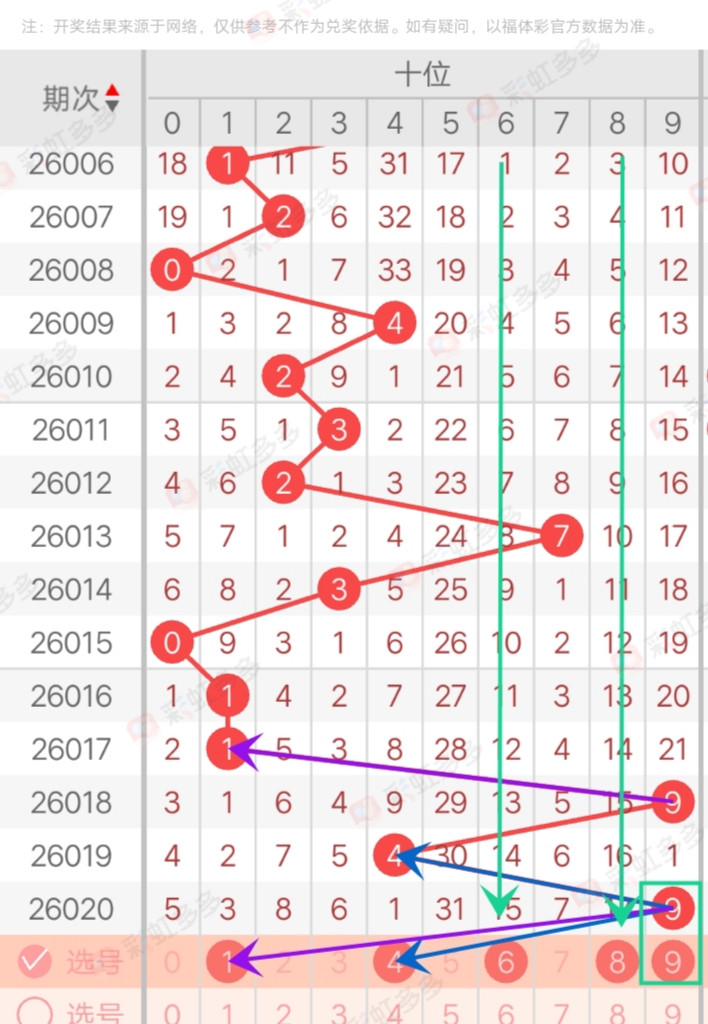Viewport: 708px width, 1024px height.
Task: Deselect red ball 4 in checked 选号 row
Action: click(x=395, y=962)
